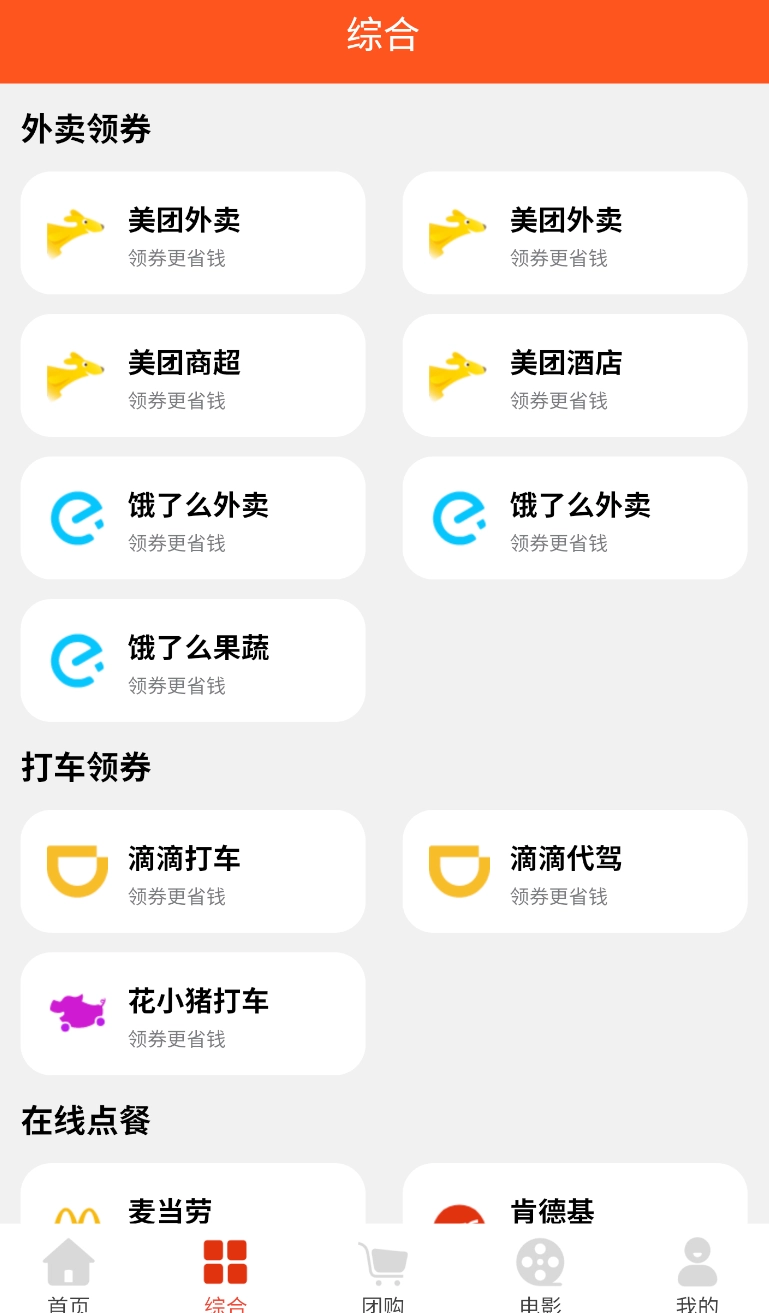
Task: Click the blue 饿了么外卖 logo on the left
Action: pyautogui.click(x=75, y=518)
